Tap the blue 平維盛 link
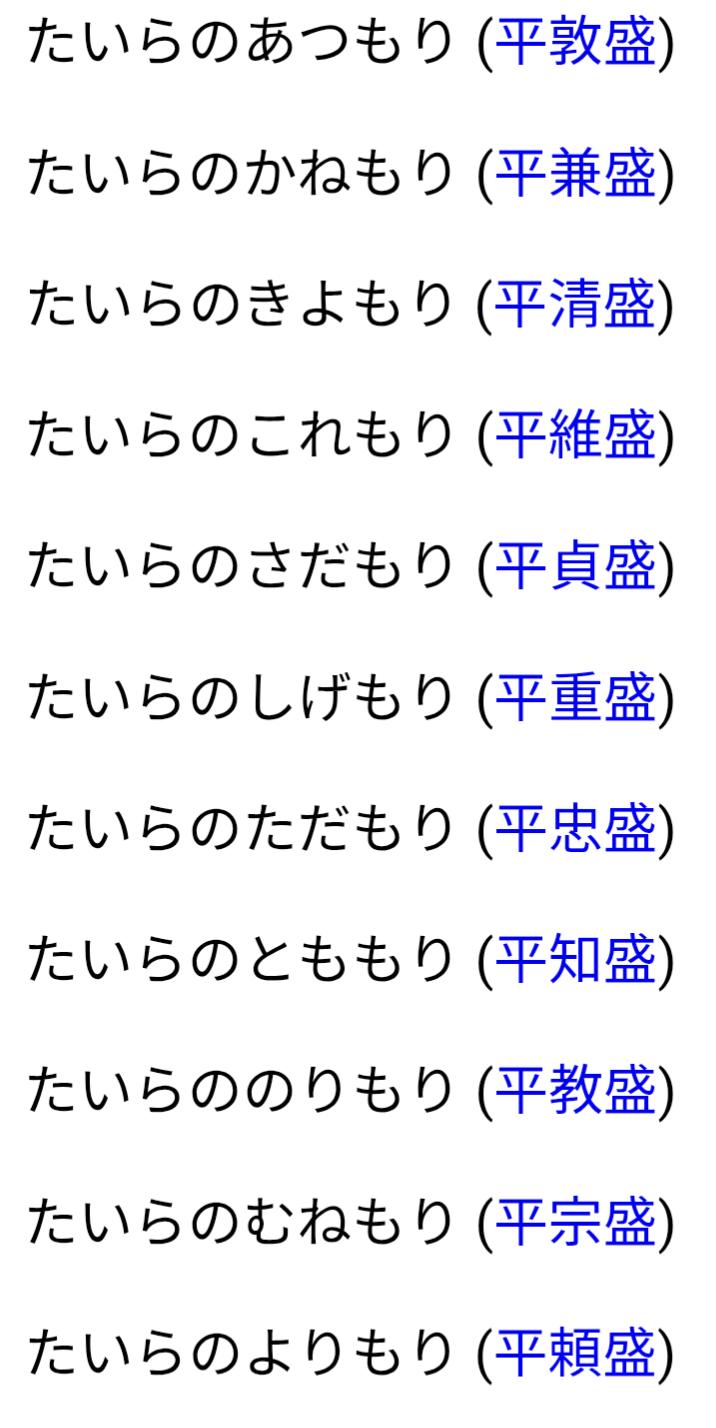Viewport: 716px width, 1428px height. 576,436
